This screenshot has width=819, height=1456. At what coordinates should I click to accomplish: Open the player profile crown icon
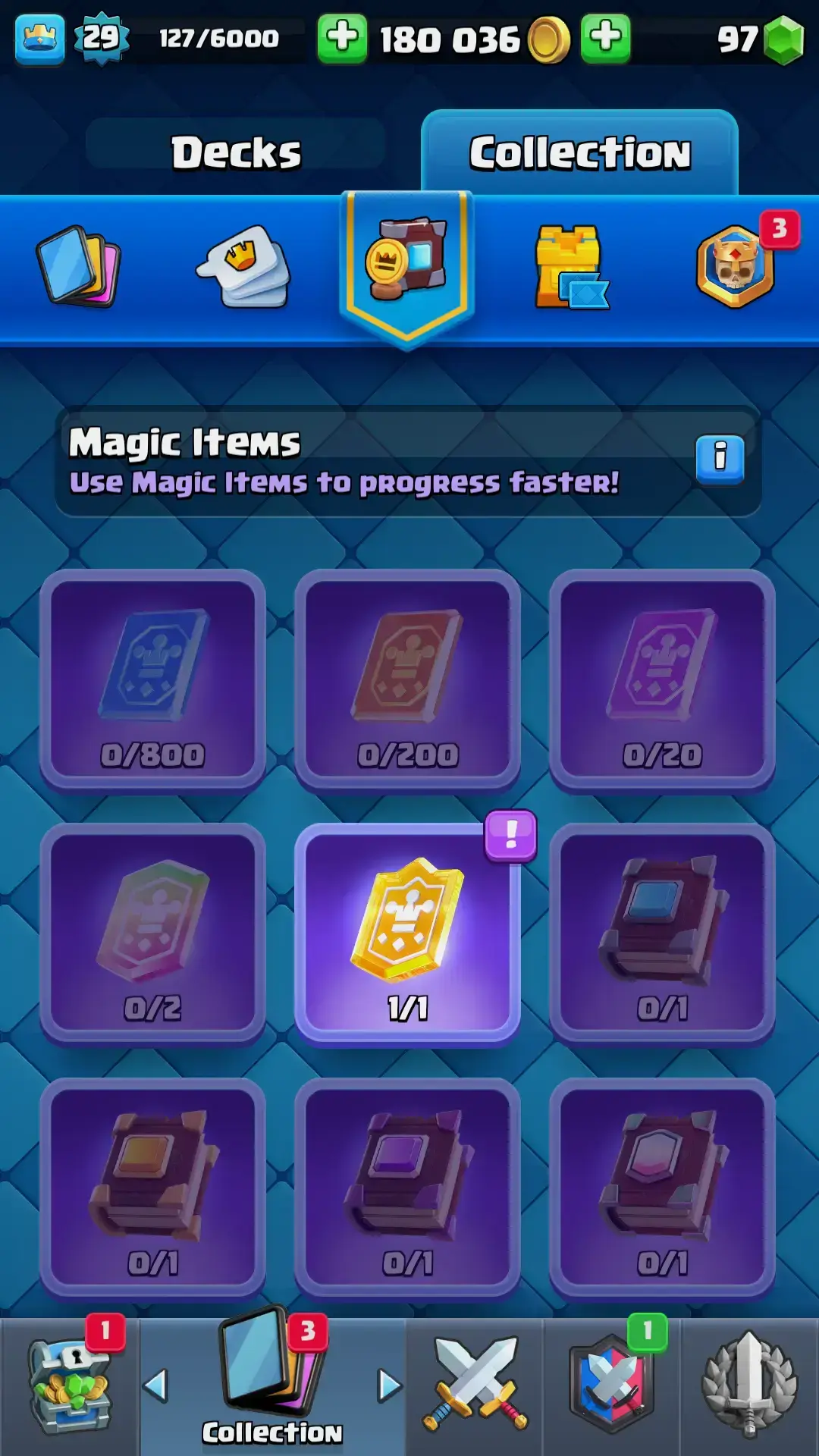tap(39, 38)
